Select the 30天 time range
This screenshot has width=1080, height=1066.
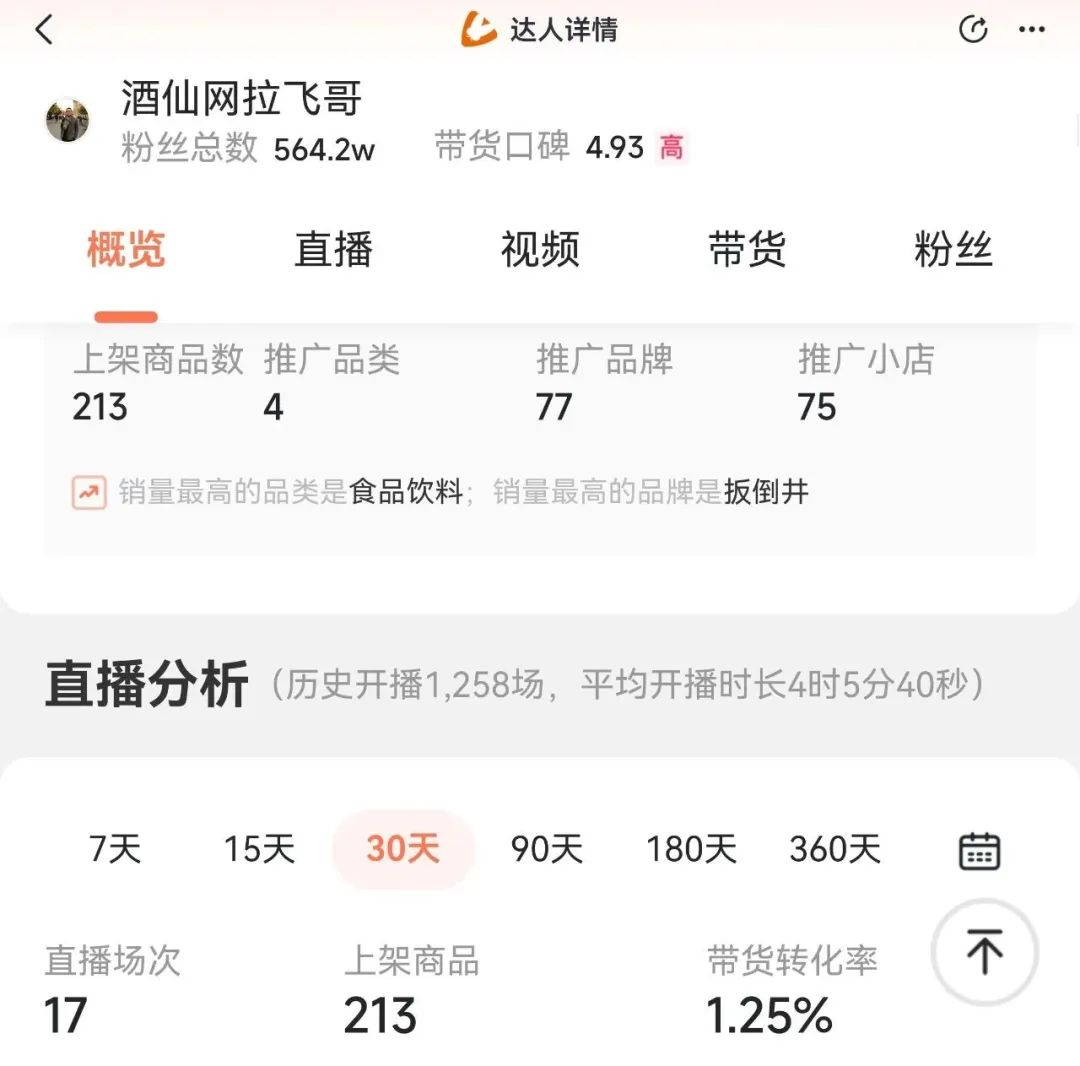[403, 850]
